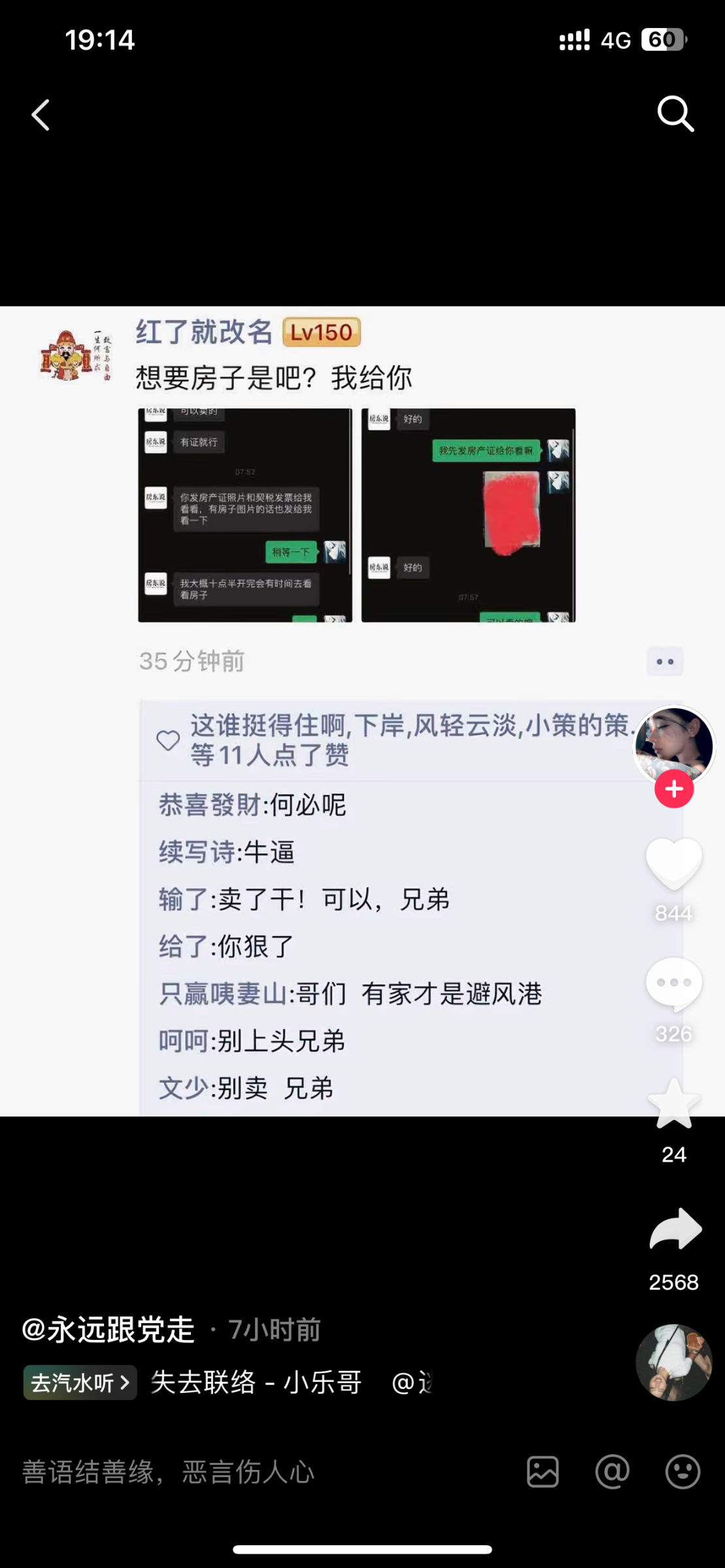Open the profile of @永远跟党走
725x1568 pixels.
coord(109,1330)
